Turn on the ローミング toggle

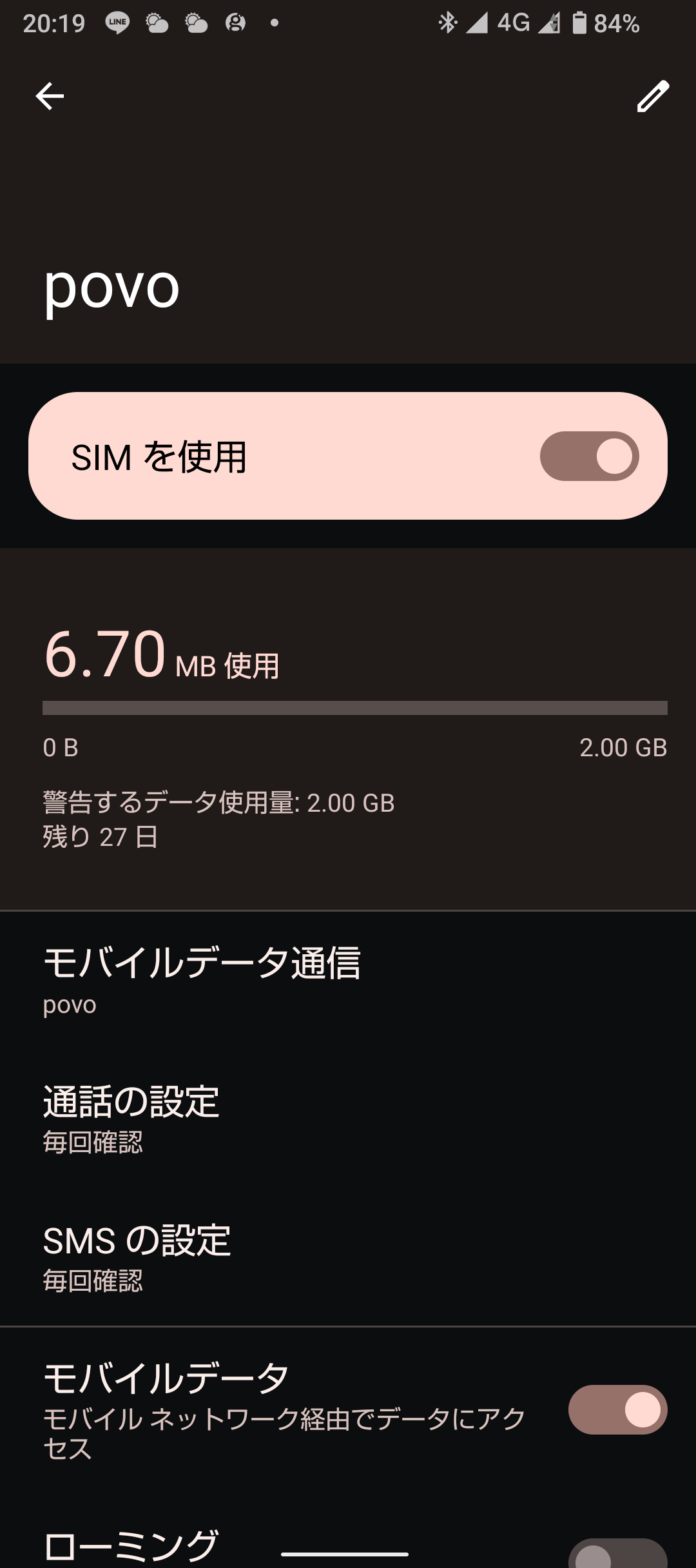point(617,1554)
